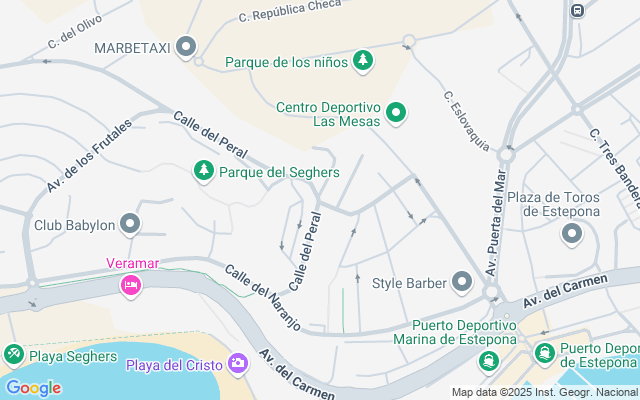Open the Style Barber marker
Image resolution: width=640 pixels, height=400 pixels.
pyautogui.click(x=462, y=283)
